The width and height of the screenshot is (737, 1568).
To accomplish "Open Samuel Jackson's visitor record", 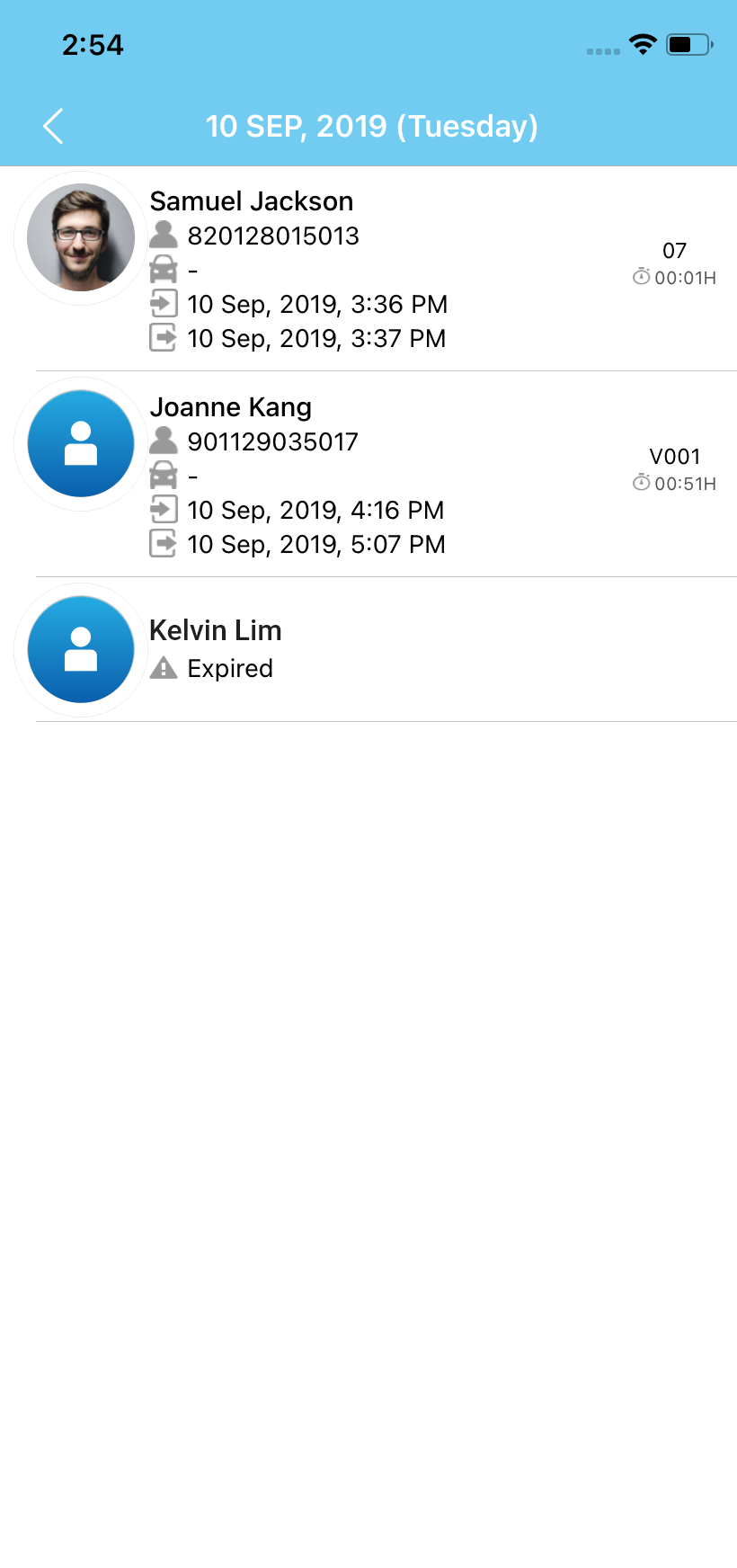I will [x=368, y=269].
